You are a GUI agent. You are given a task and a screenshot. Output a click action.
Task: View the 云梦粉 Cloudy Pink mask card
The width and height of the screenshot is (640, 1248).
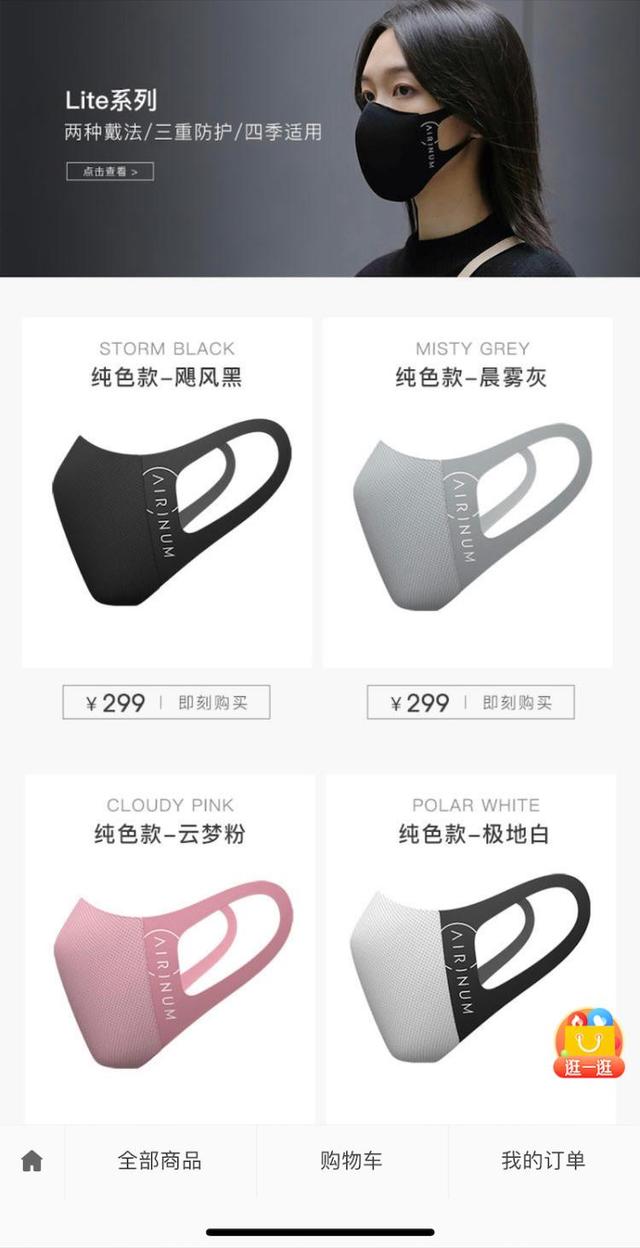[x=169, y=950]
